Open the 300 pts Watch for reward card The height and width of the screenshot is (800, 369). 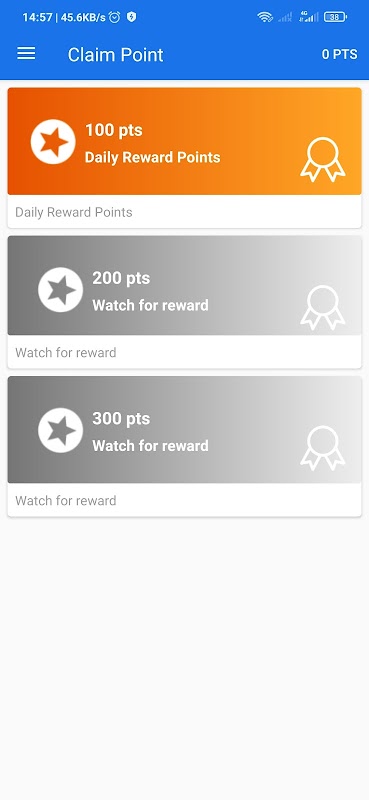coord(184,446)
